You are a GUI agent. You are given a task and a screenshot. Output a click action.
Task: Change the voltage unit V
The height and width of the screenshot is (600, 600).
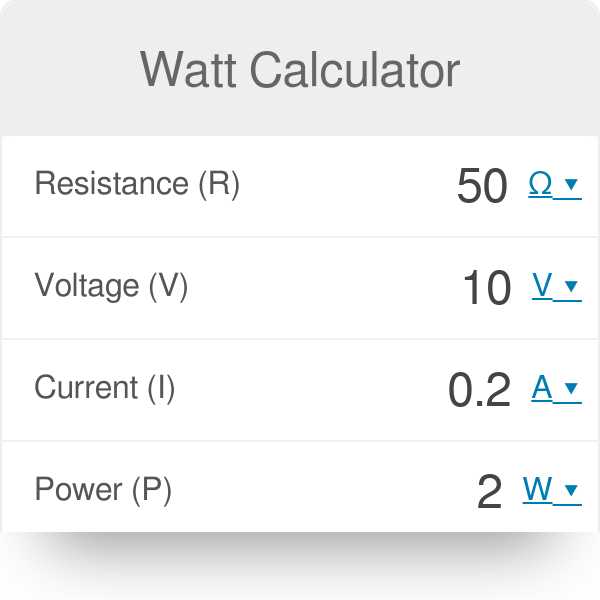(x=555, y=287)
